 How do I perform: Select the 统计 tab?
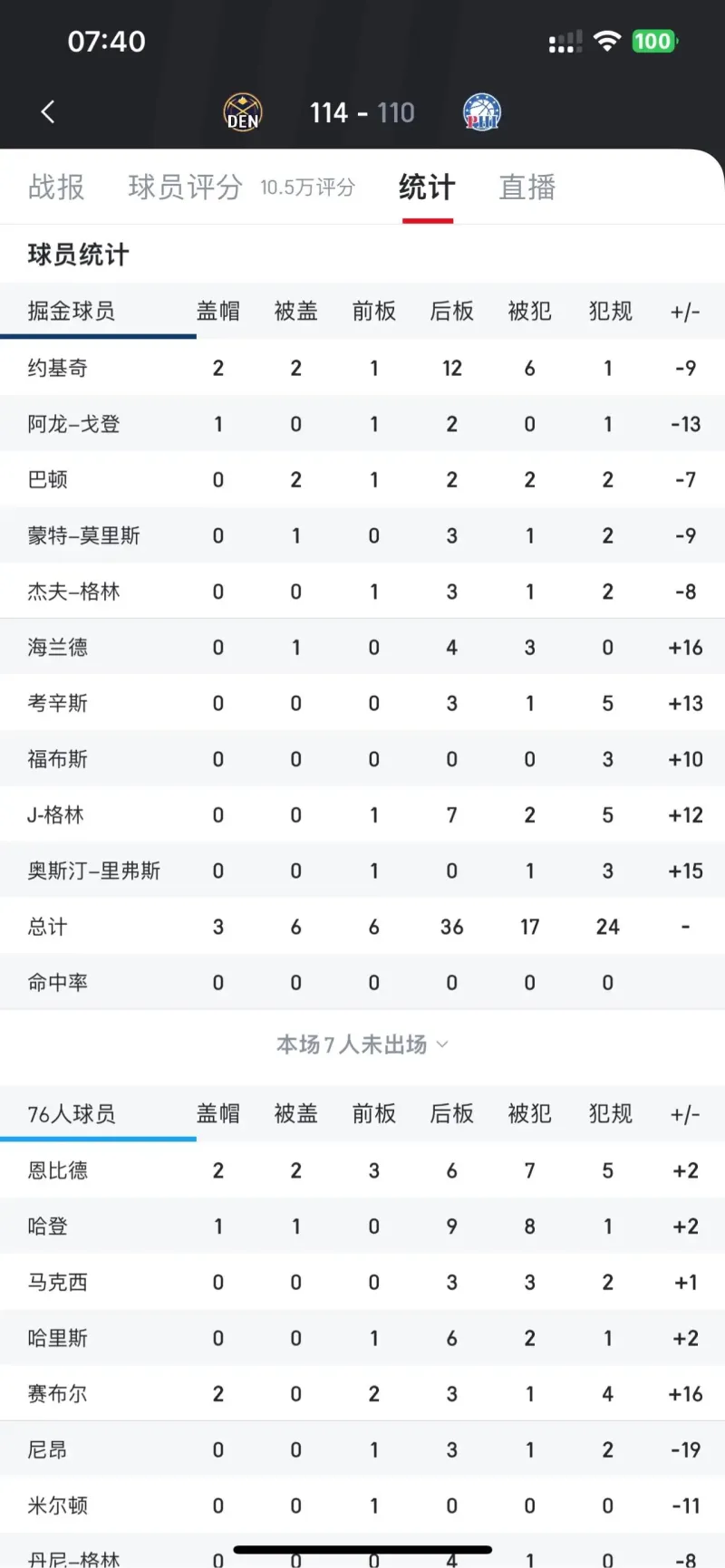click(427, 188)
